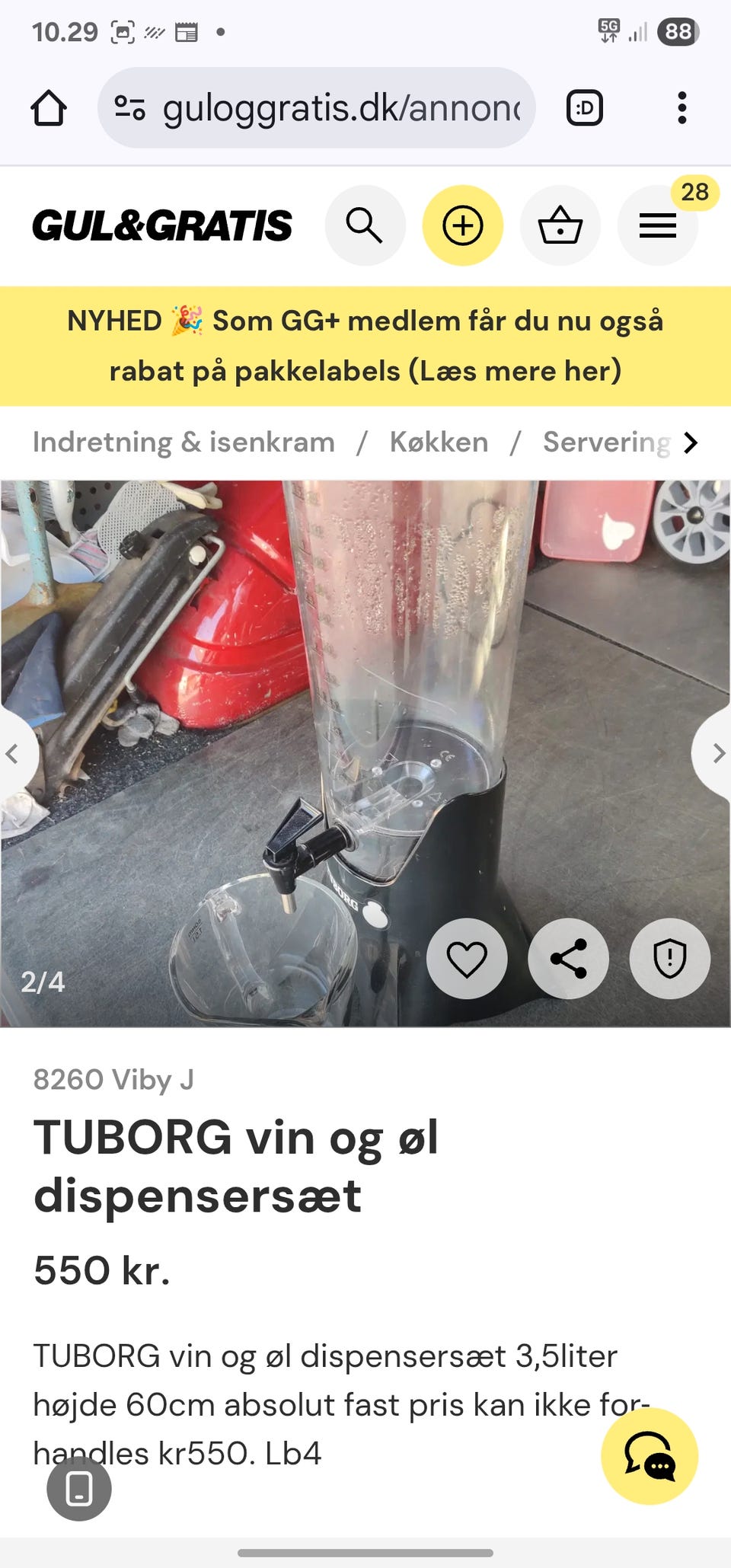The image size is (731, 1568).
Task: Open the hamburger menu
Action: tap(657, 225)
